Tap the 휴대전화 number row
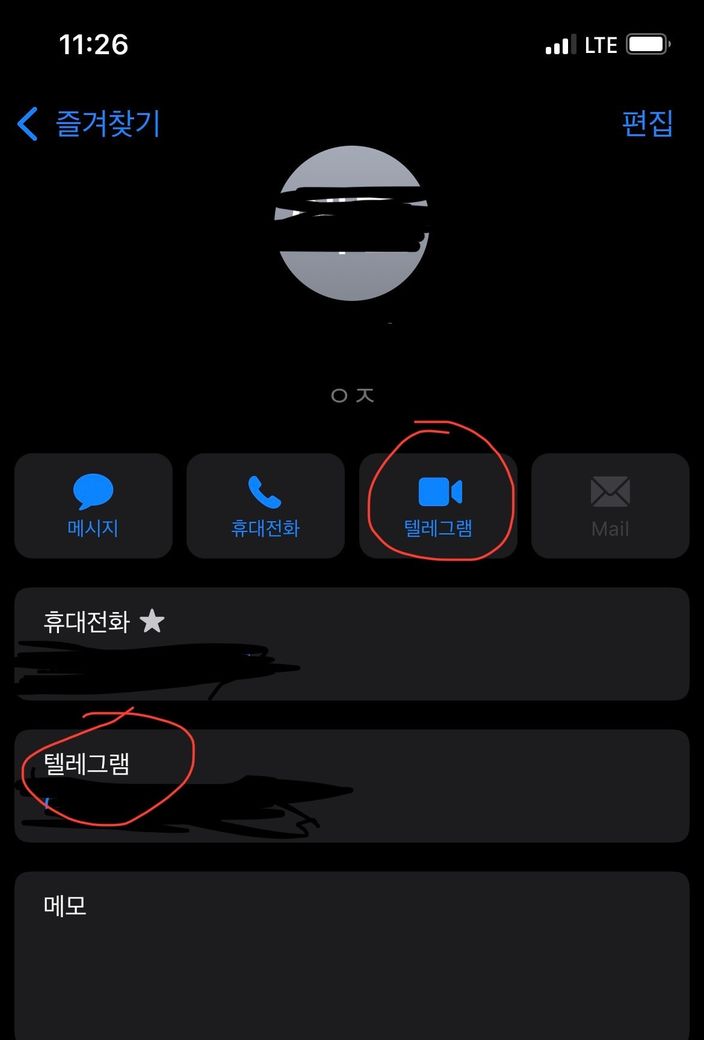 pos(351,644)
